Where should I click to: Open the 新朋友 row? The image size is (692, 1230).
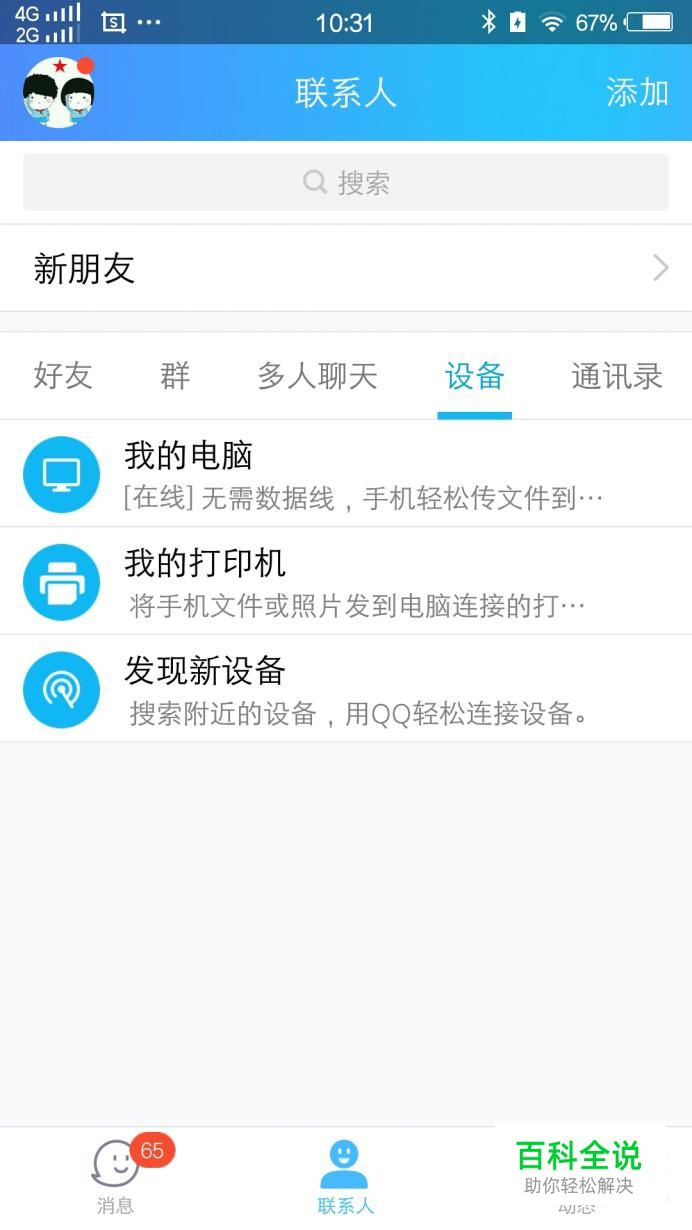(346, 268)
